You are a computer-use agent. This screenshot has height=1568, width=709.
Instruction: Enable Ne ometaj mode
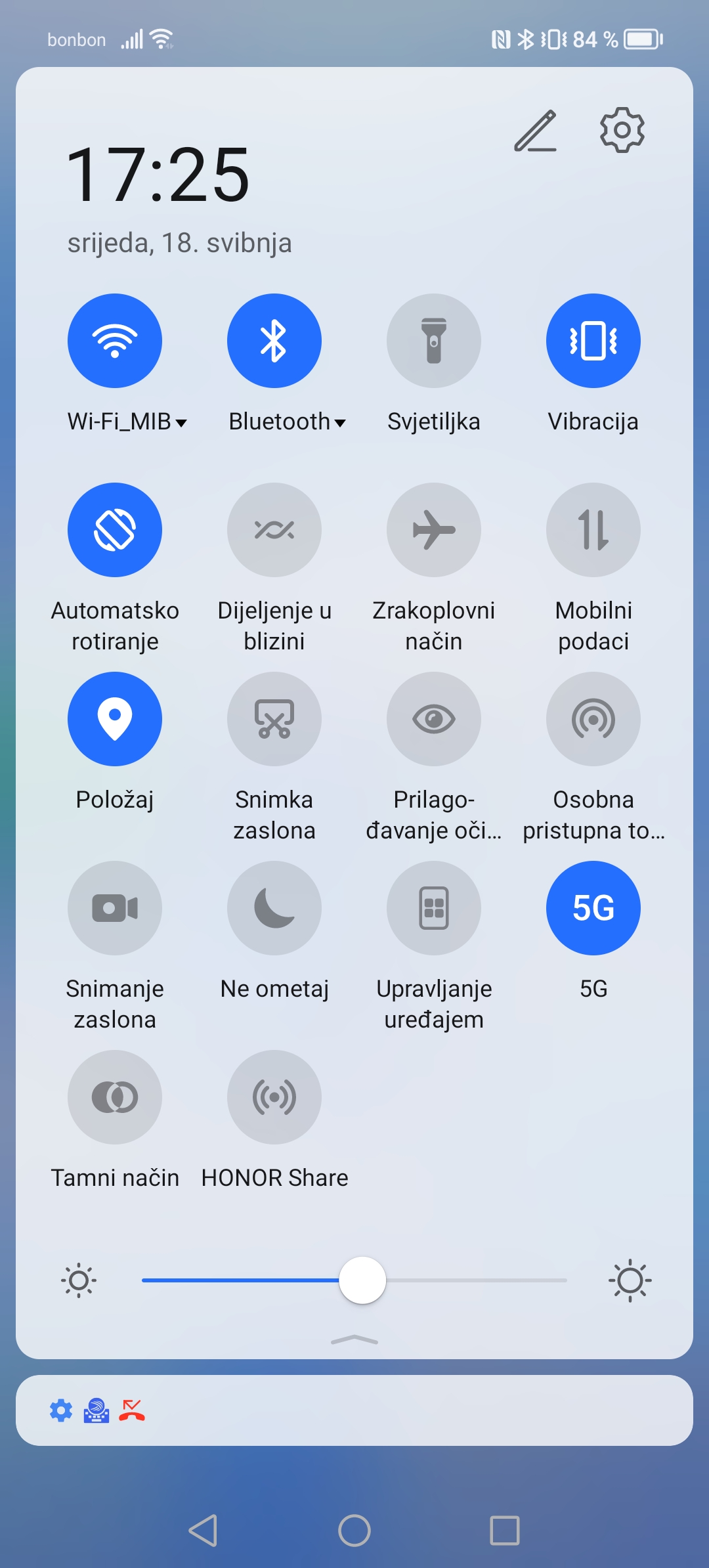click(274, 908)
